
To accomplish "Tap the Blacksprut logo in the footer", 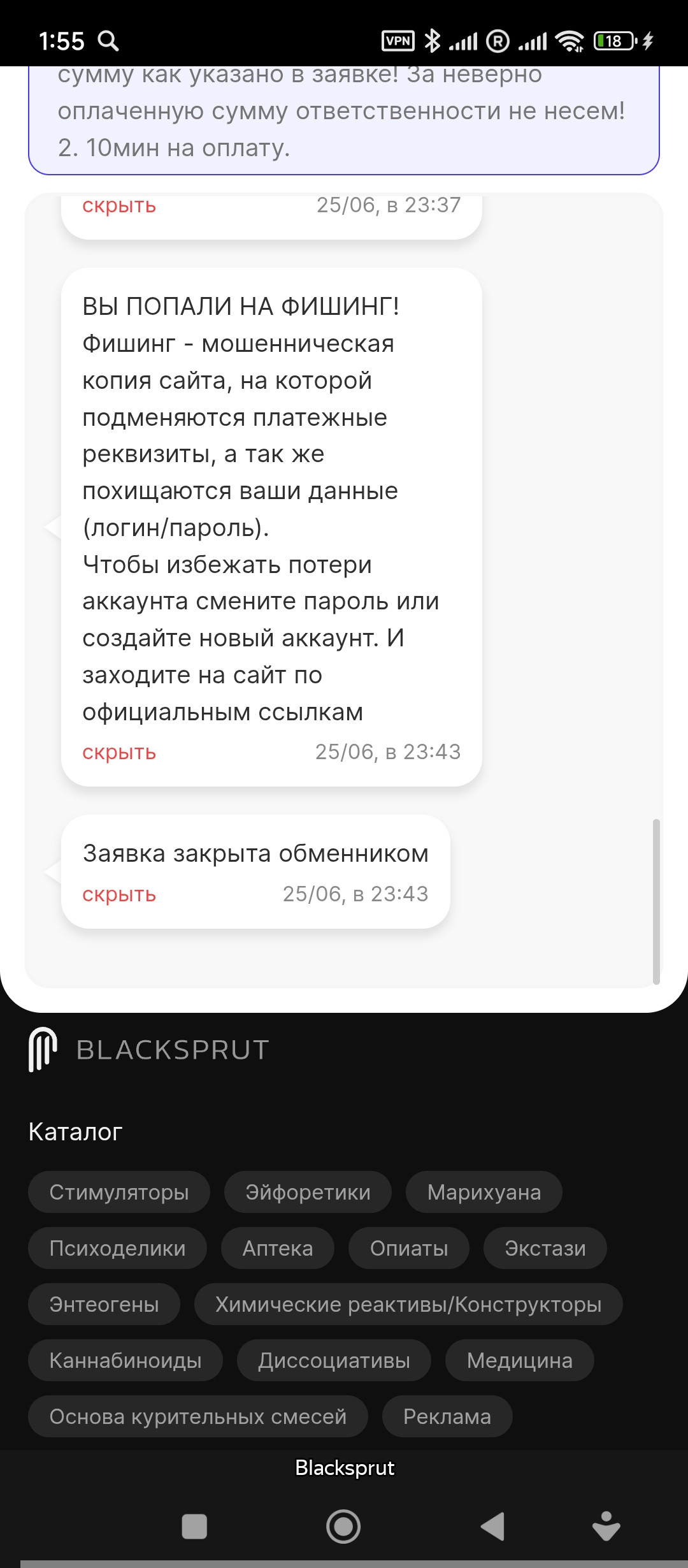I will (x=149, y=1050).
